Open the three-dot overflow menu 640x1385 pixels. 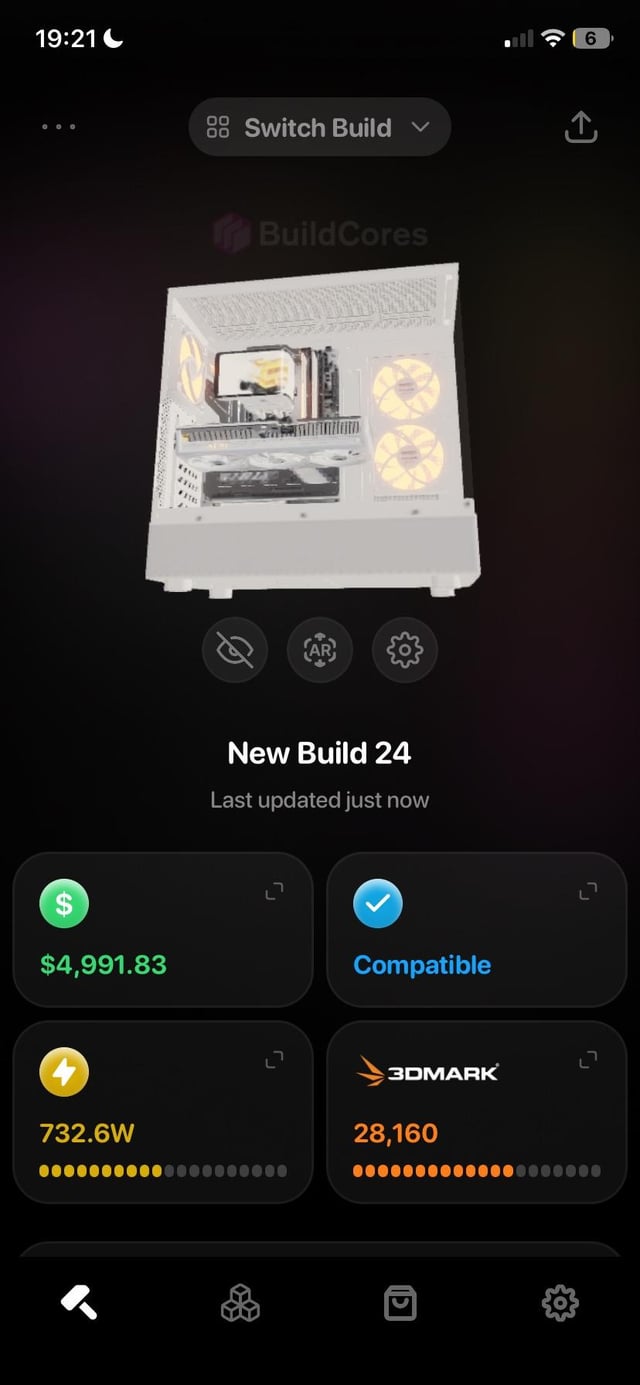(58, 127)
